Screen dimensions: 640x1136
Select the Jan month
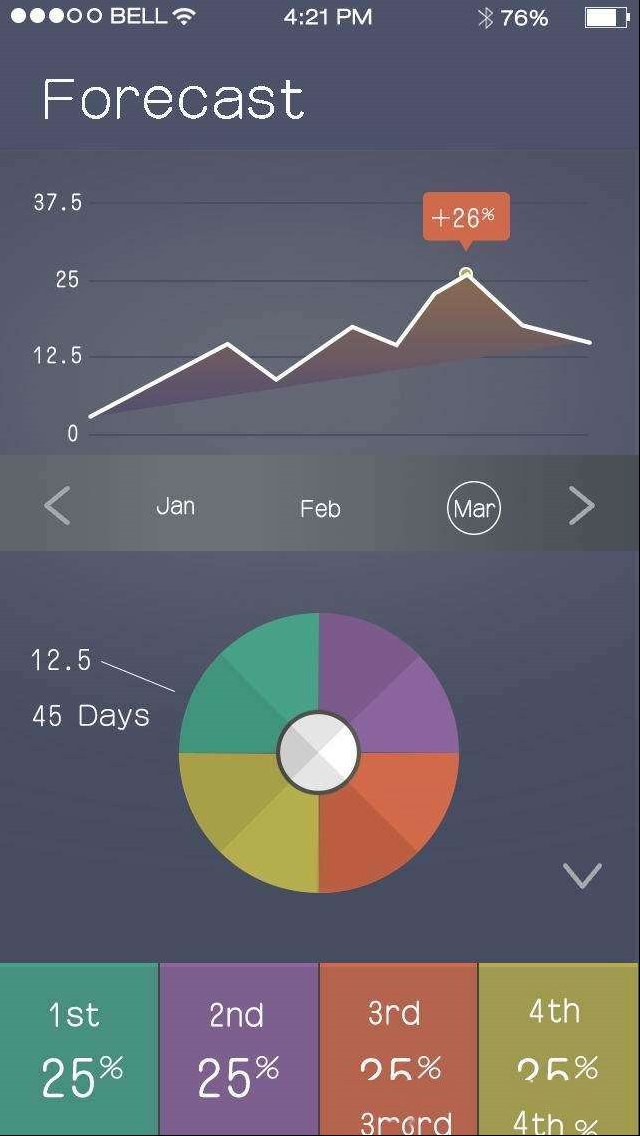coord(175,506)
